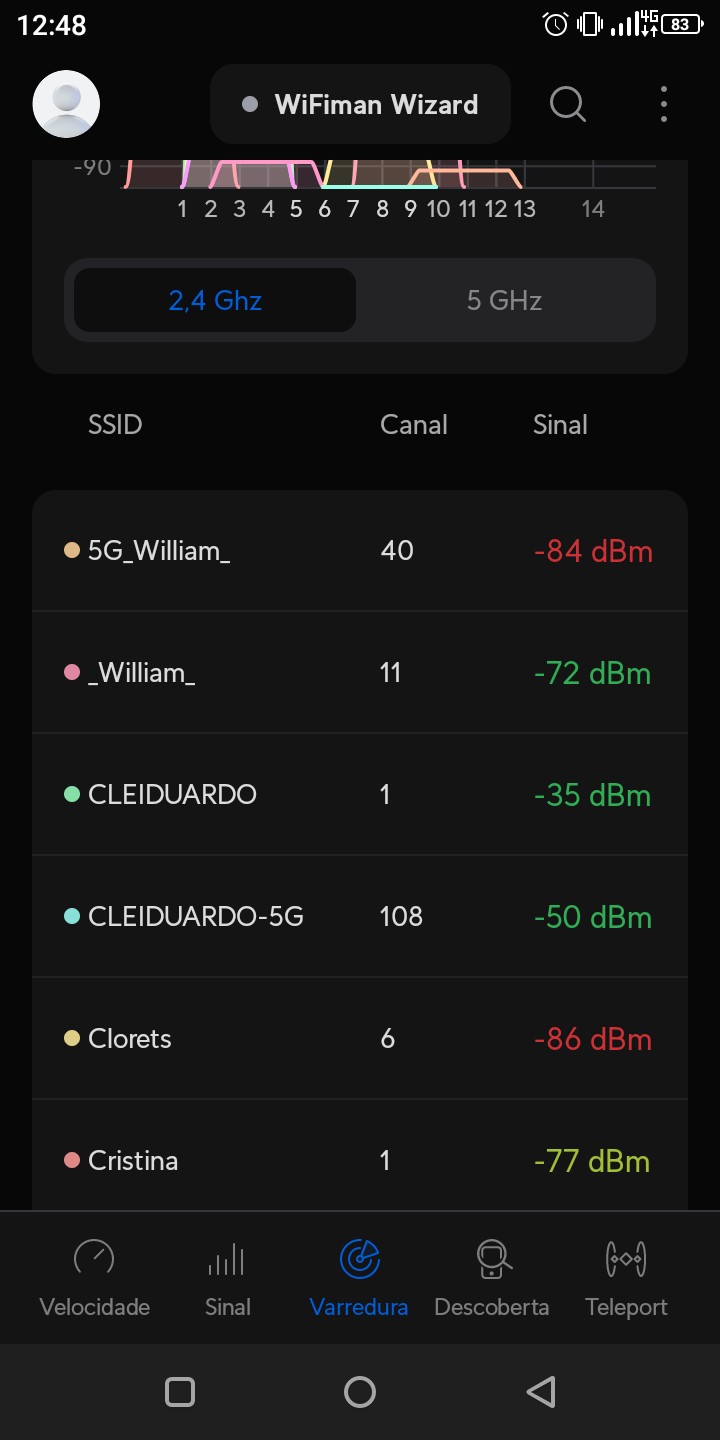Open the search icon
Screen dimensions: 720x1440
[x=567, y=104]
